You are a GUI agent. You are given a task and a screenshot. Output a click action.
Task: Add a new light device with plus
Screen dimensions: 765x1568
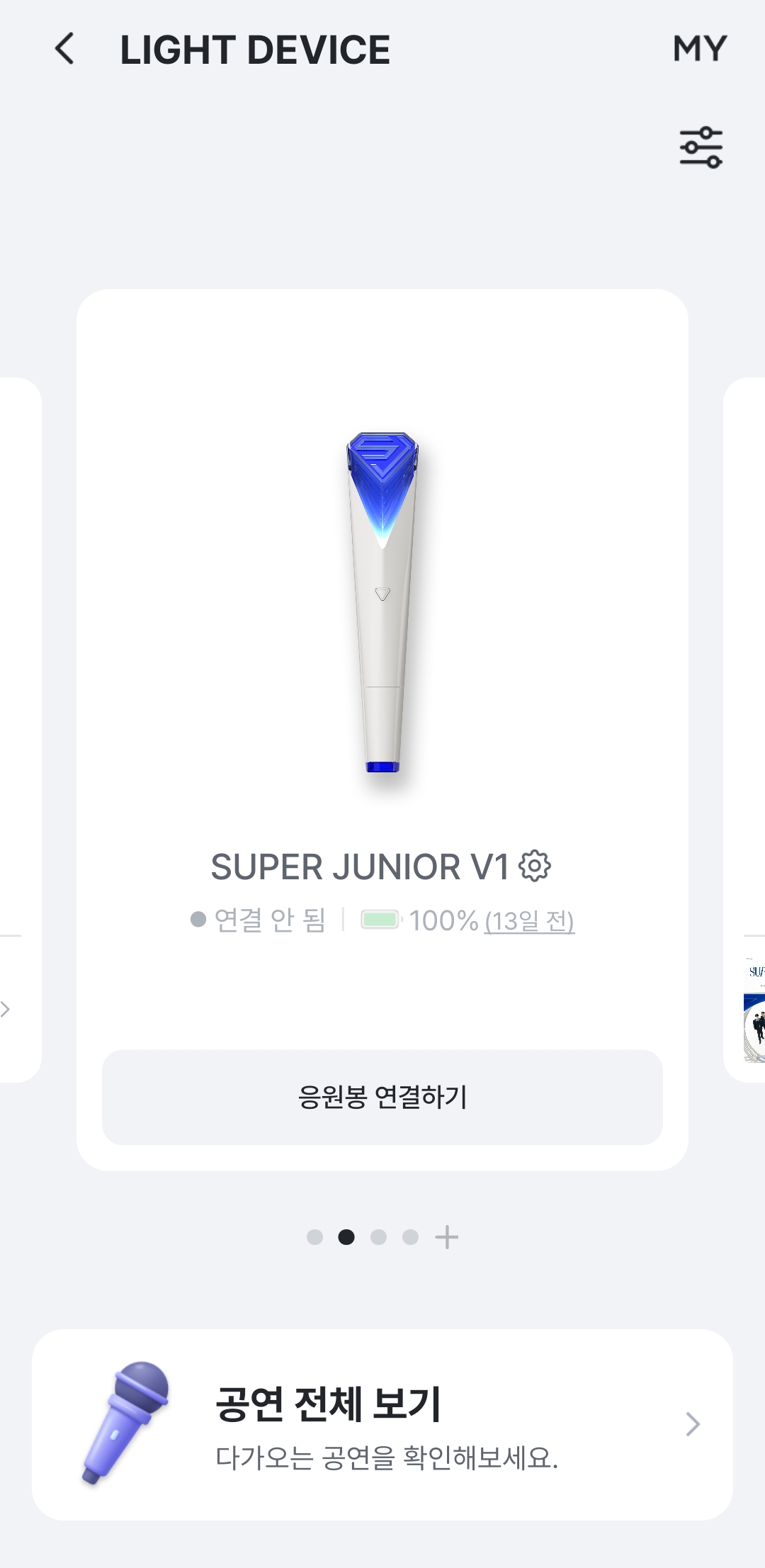[x=446, y=1237]
